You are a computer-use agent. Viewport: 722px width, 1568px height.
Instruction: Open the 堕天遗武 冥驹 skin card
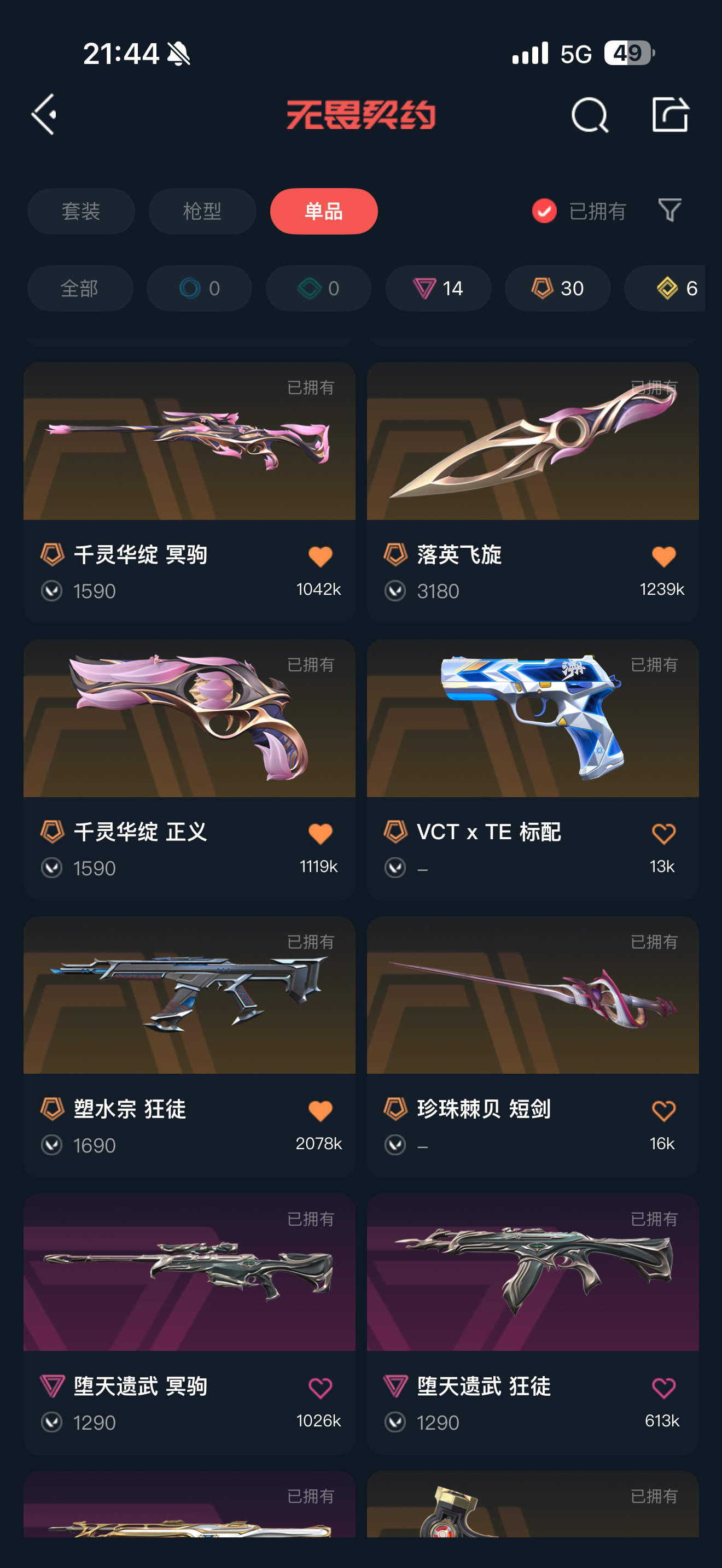(189, 1273)
